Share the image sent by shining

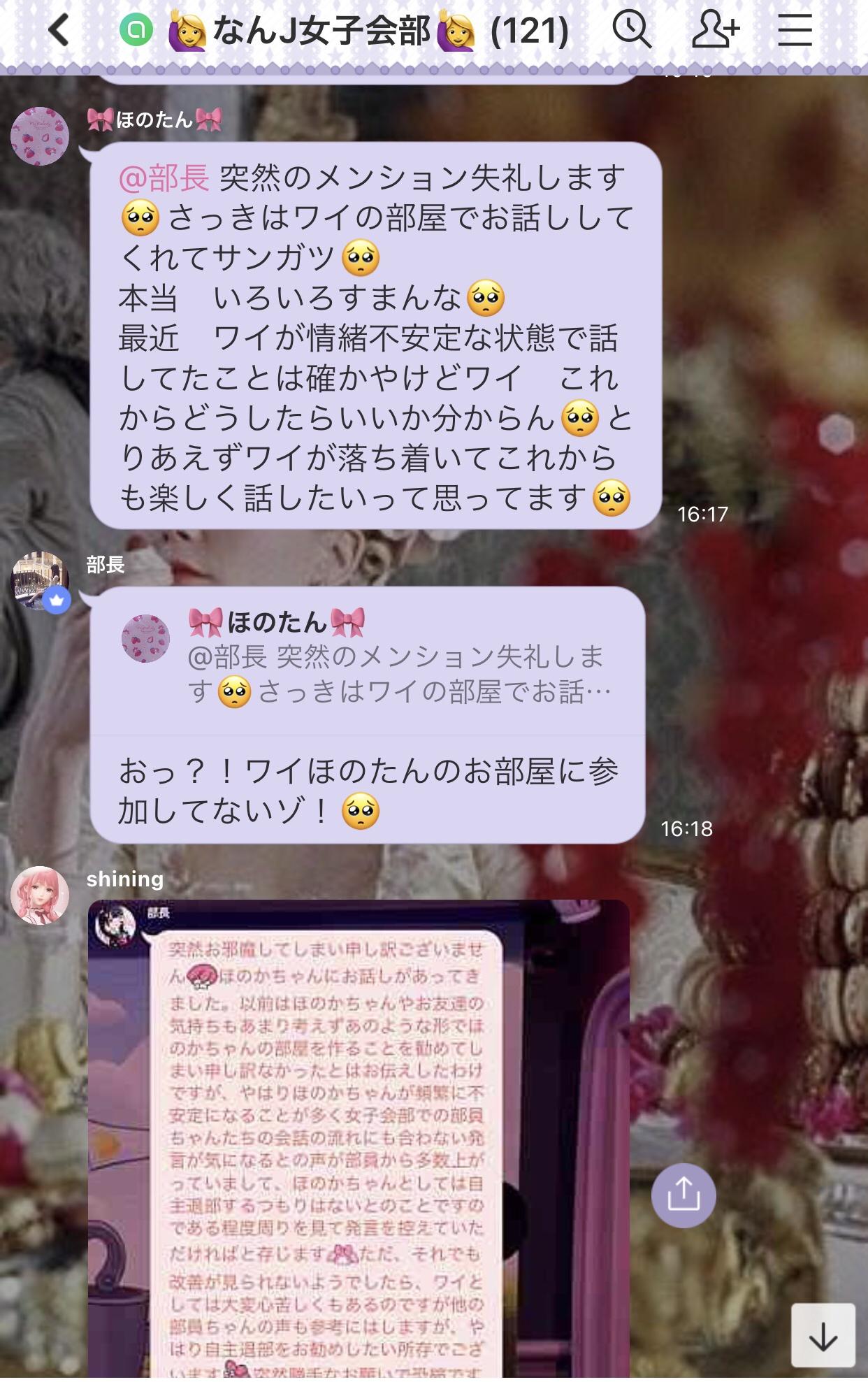[683, 1195]
